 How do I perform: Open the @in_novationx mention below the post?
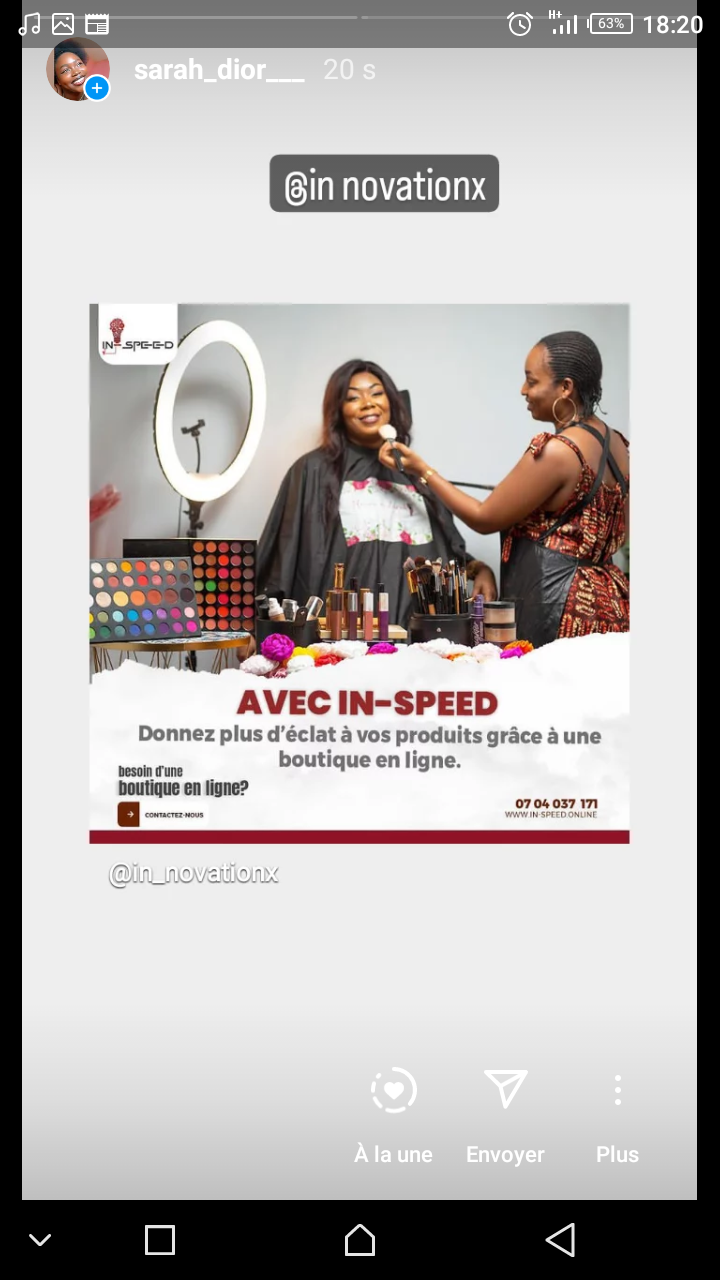pos(193,873)
